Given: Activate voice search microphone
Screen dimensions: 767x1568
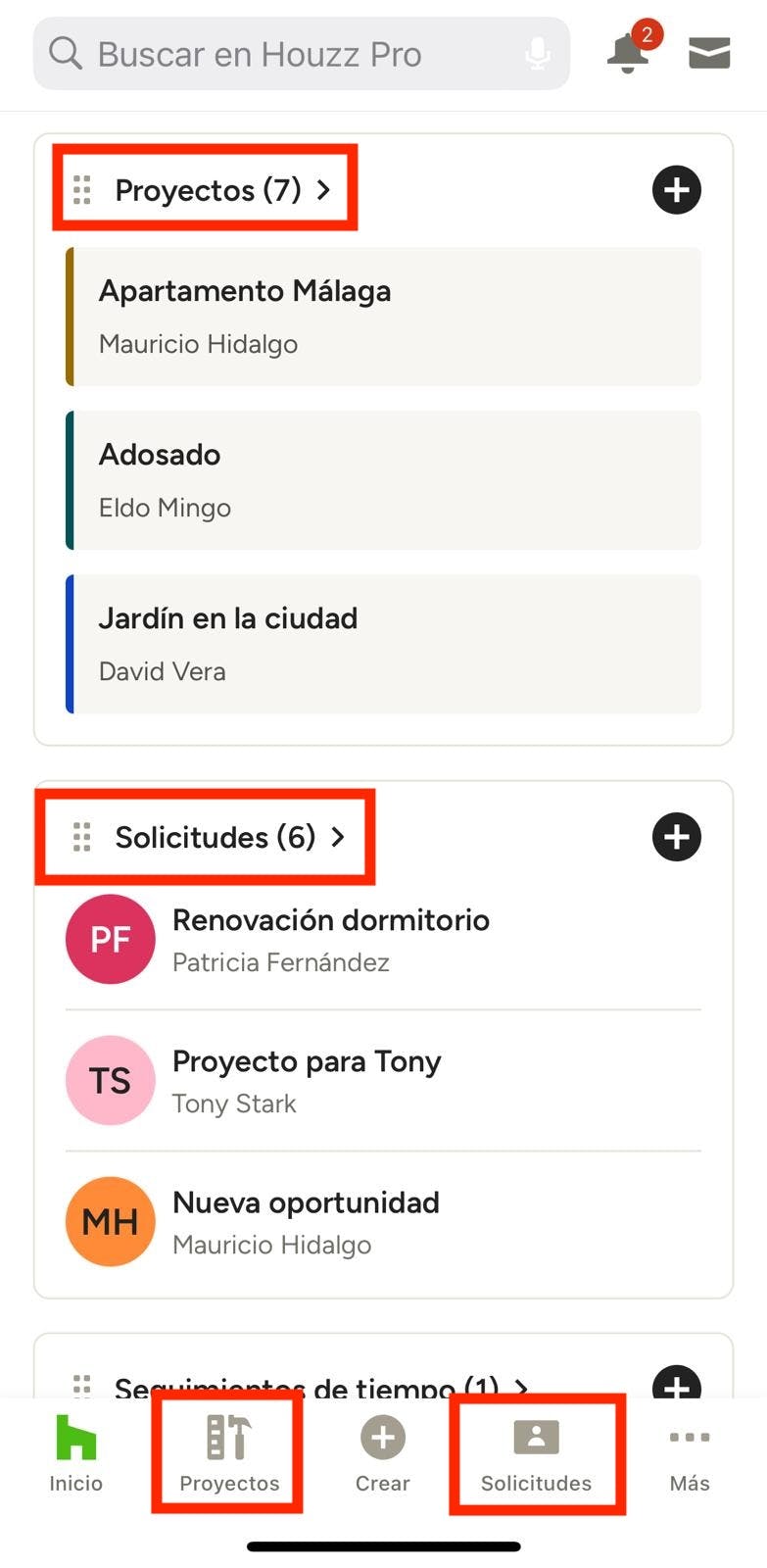Looking at the screenshot, I should (538, 54).
